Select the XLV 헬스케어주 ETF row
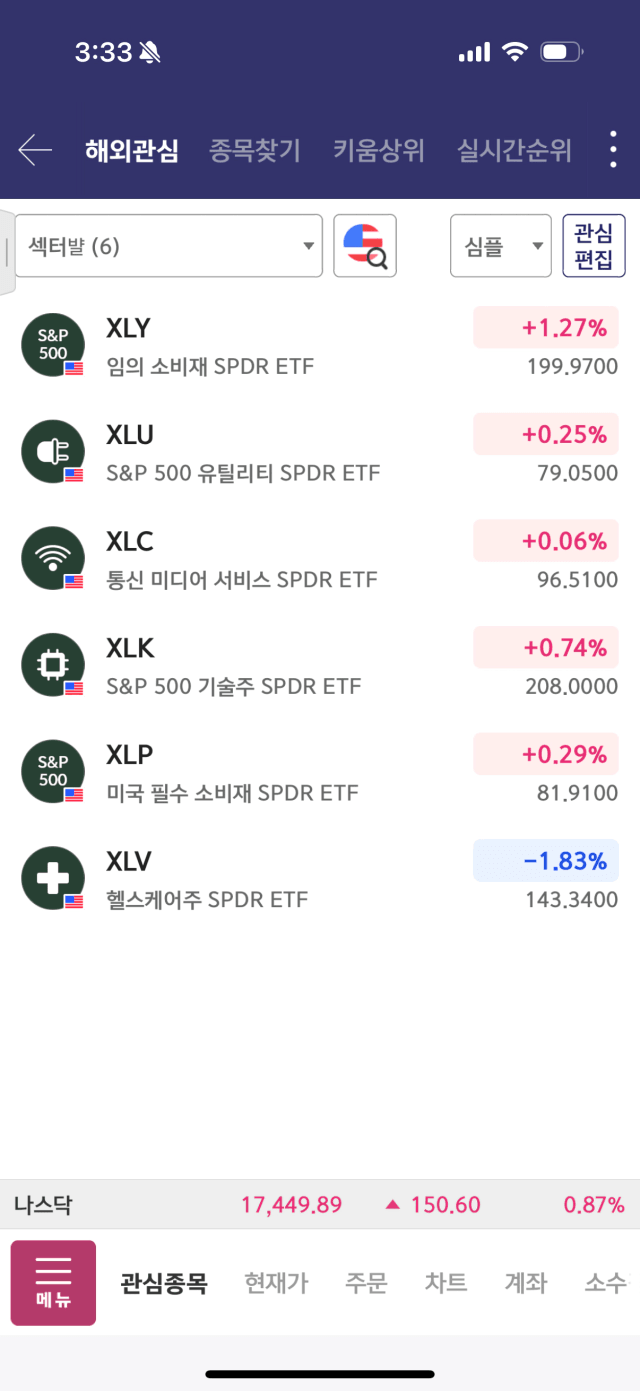Viewport: 640px width, 1391px height. (320, 879)
